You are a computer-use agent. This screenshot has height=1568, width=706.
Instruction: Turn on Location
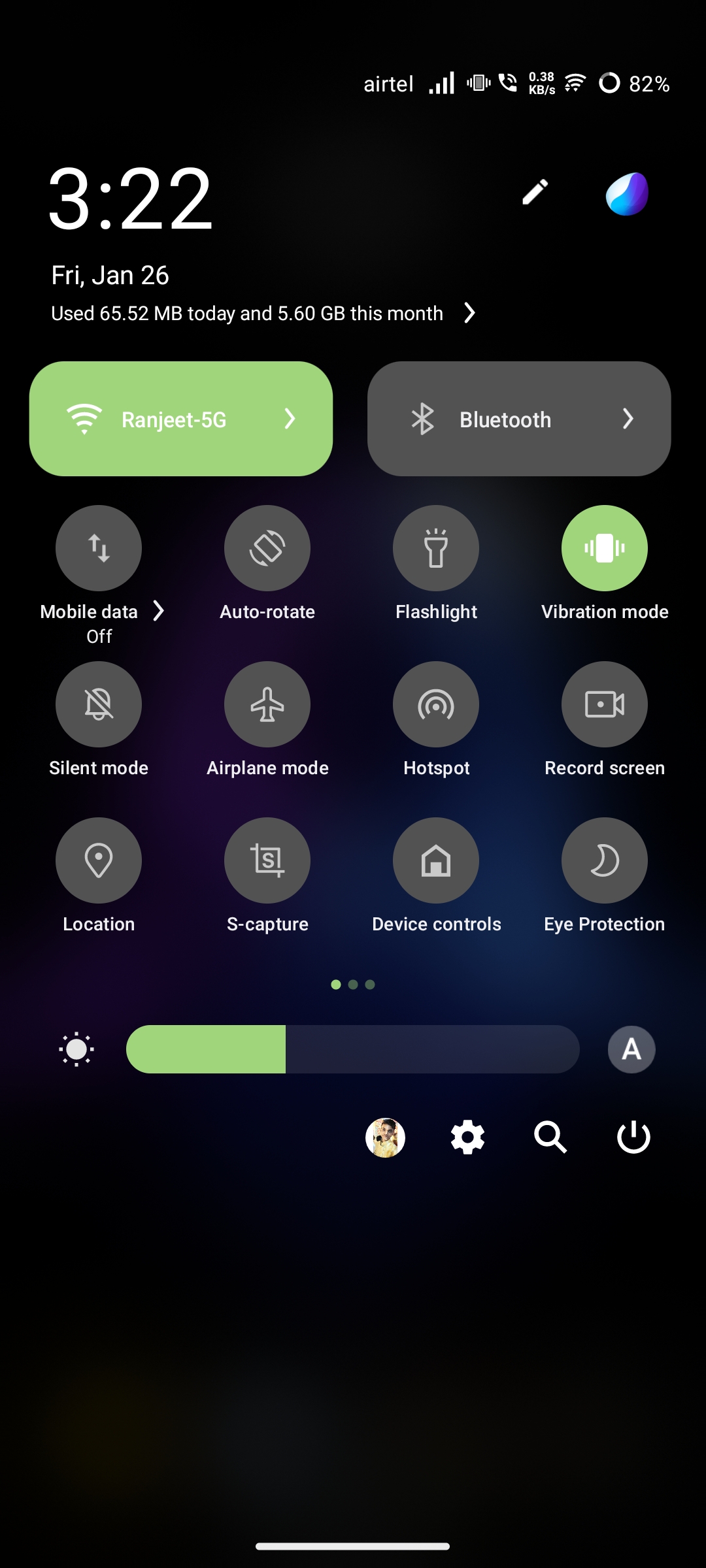tap(99, 860)
